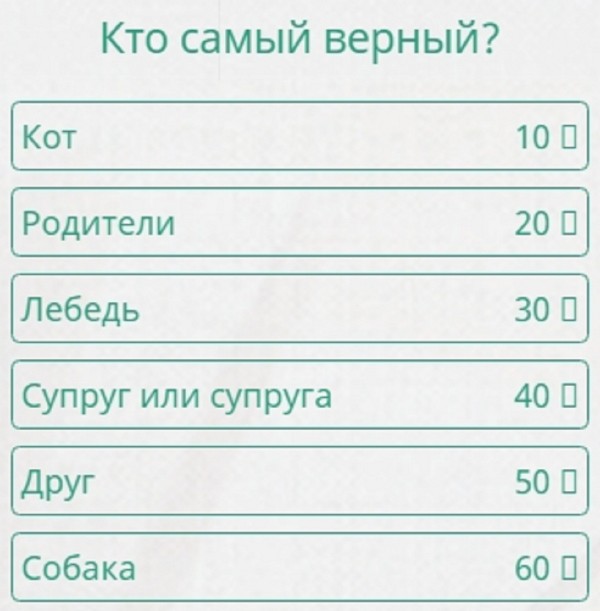The image size is (600, 611).
Task: Choose the Родители answer option
Action: pos(300,223)
